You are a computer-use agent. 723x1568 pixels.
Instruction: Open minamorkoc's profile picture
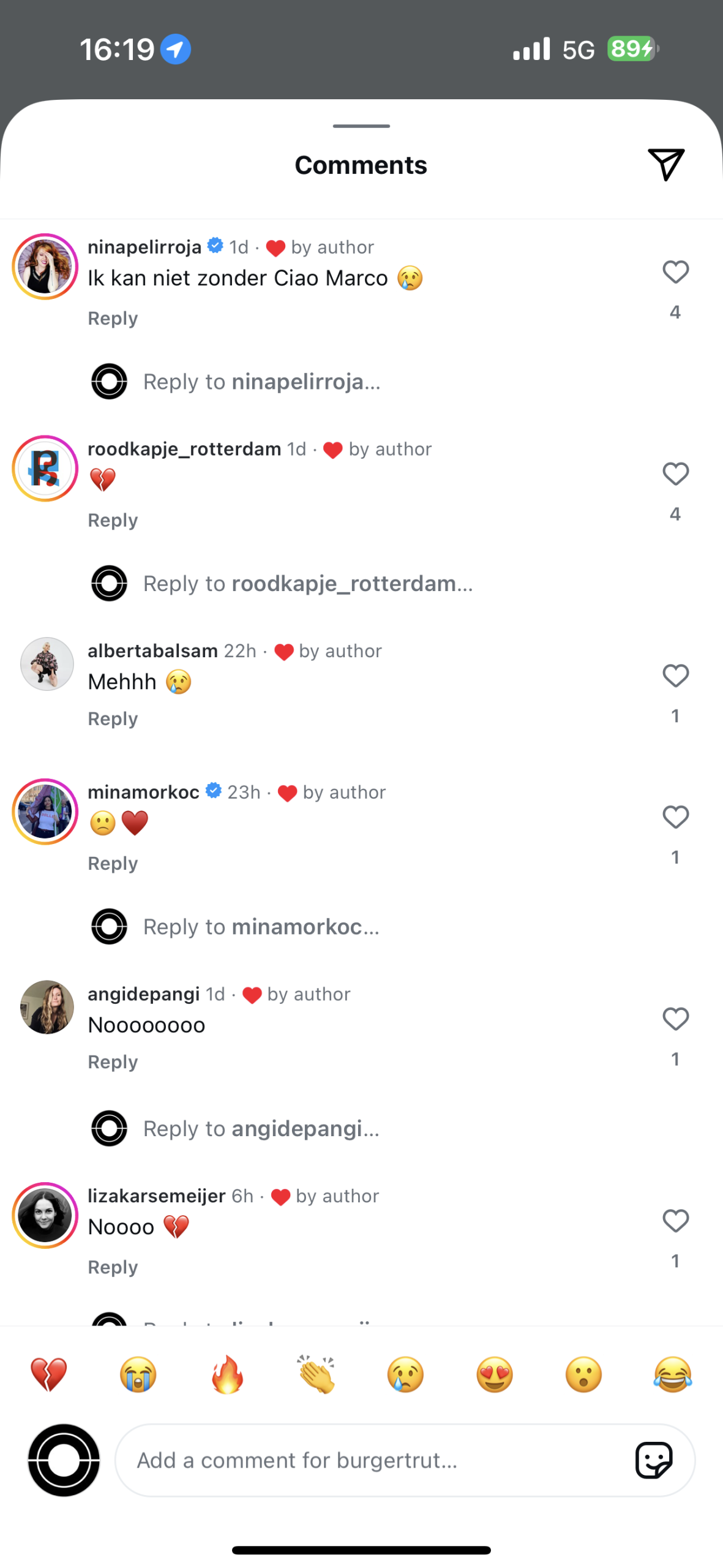[45, 812]
